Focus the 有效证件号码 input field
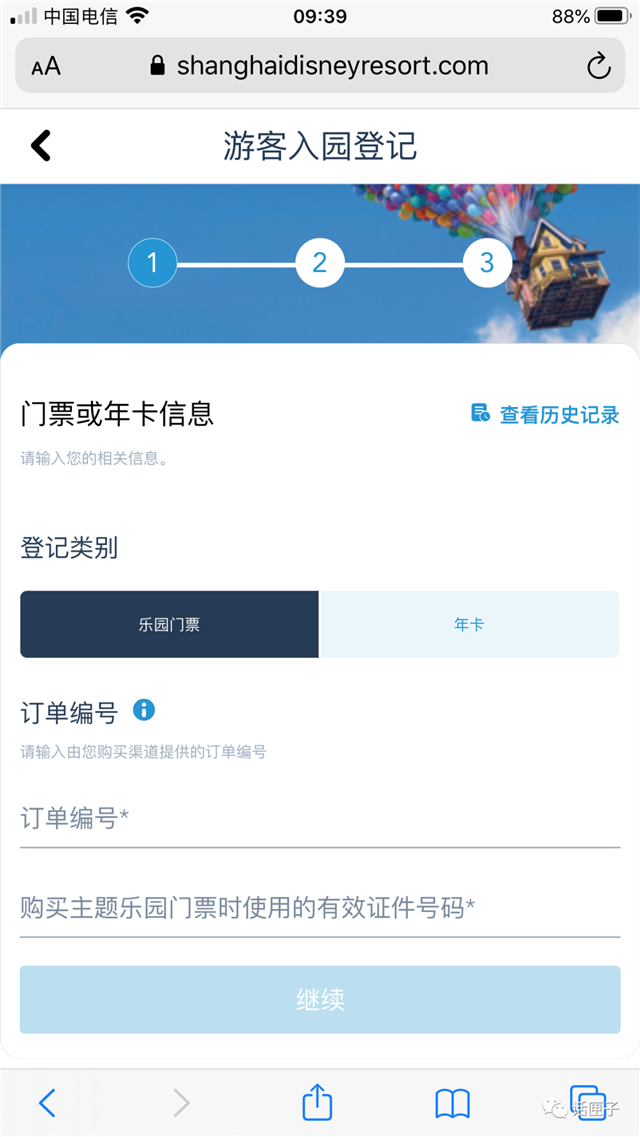The image size is (640, 1137). [320, 909]
